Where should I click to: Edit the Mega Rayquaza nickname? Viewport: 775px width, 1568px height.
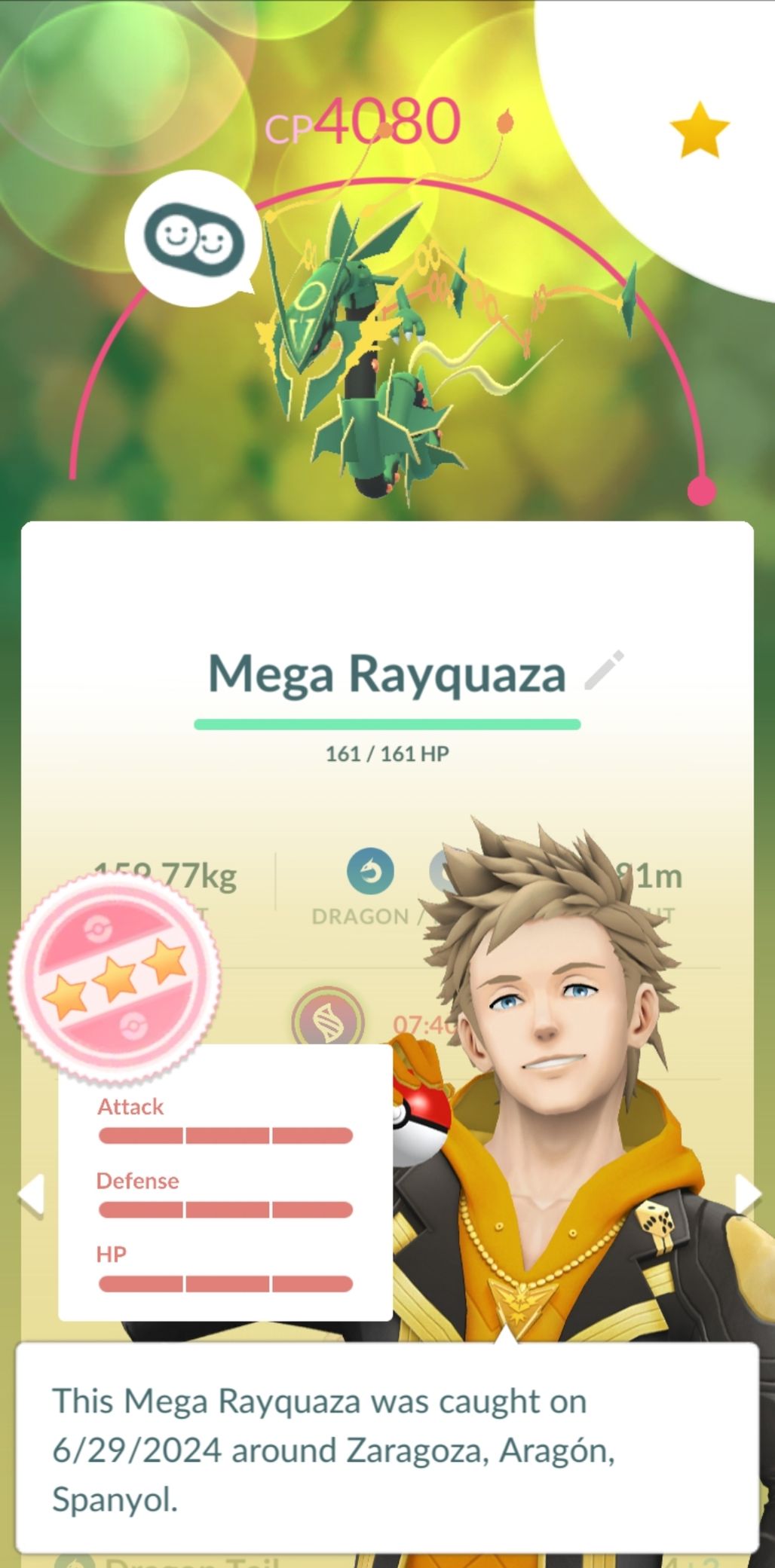tap(605, 671)
